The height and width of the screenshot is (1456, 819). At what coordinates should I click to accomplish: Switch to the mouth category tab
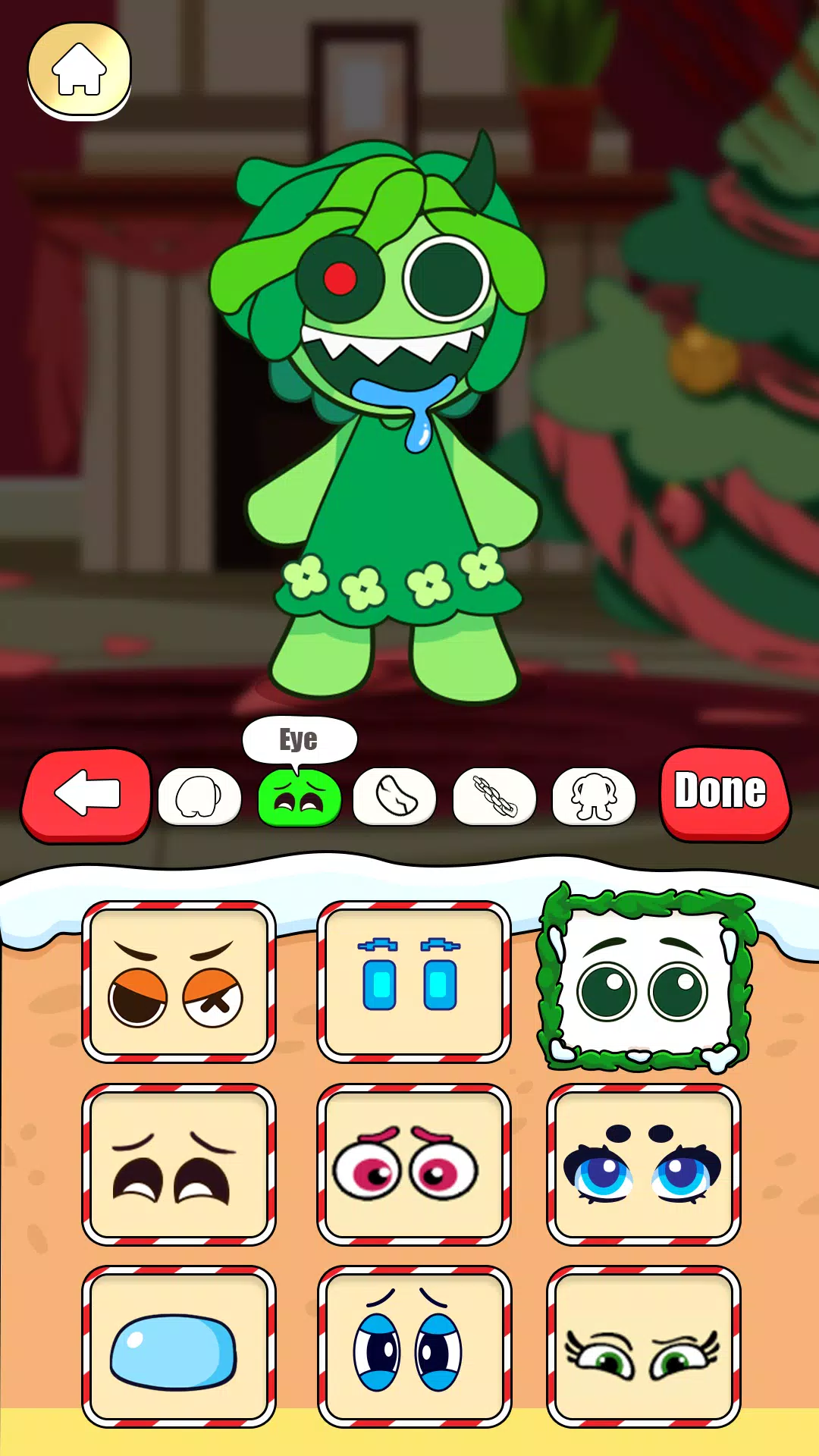395,797
